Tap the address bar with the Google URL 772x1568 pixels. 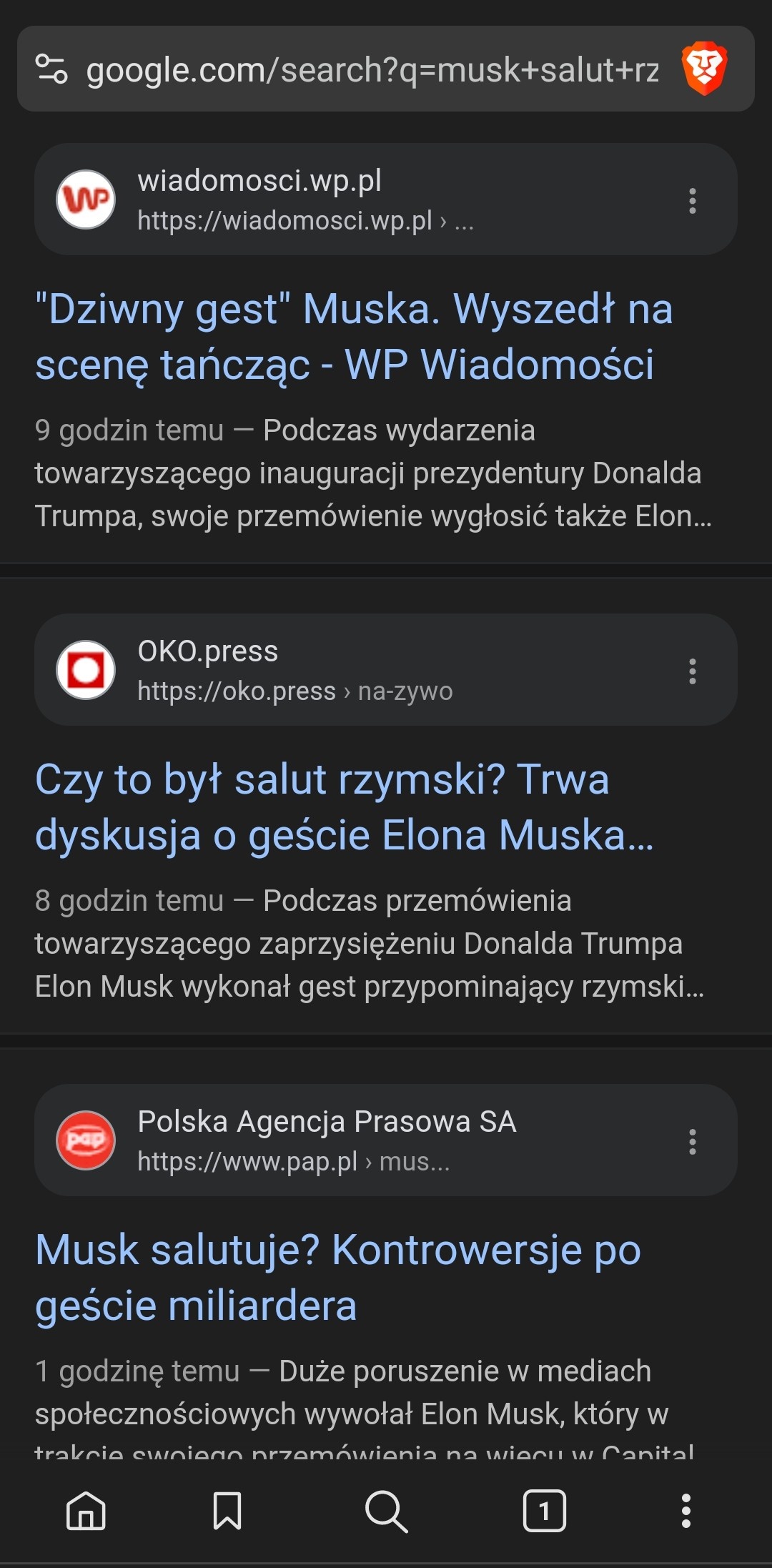coord(372,70)
